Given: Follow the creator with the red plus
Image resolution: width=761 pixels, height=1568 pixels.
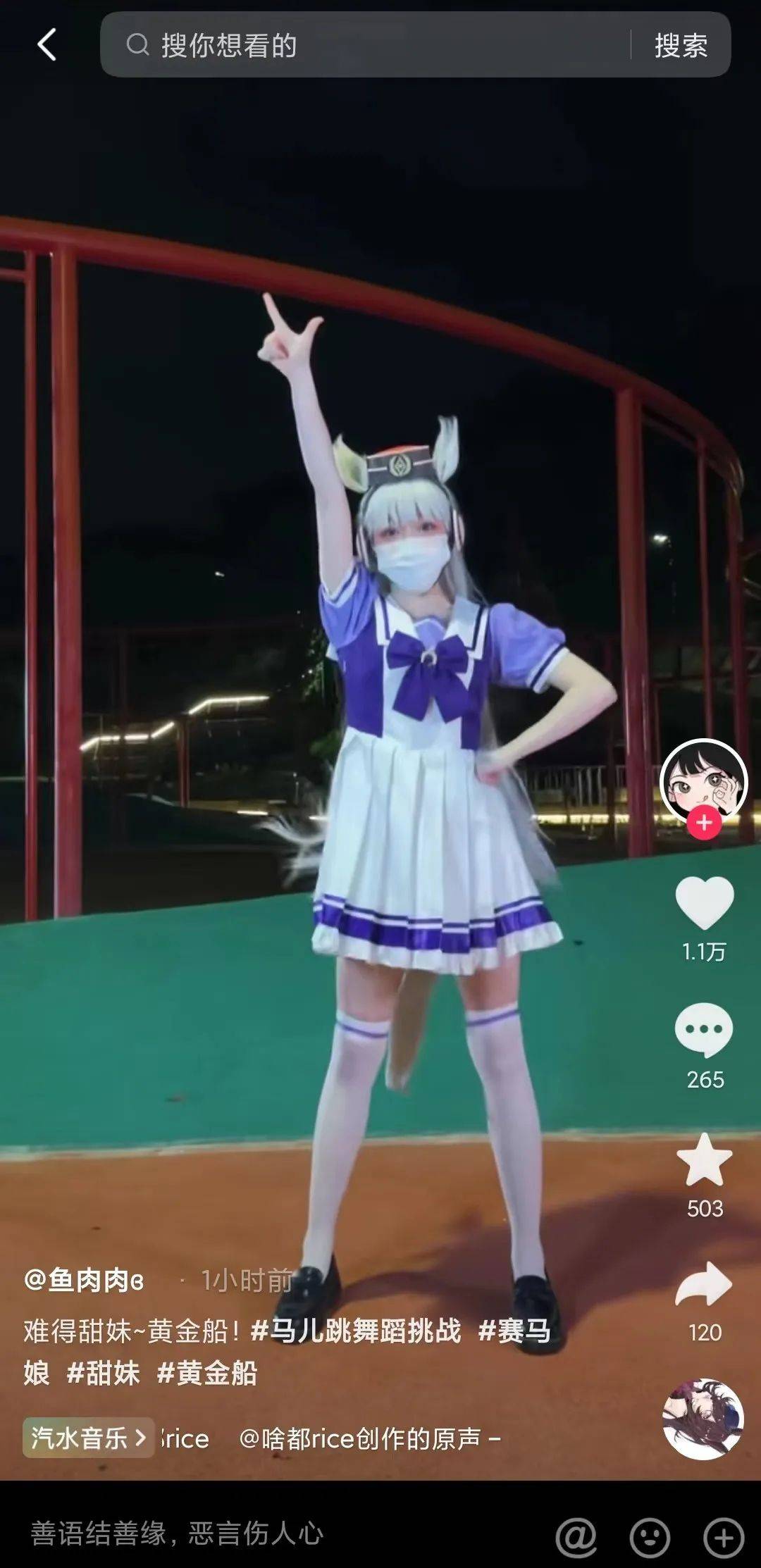Looking at the screenshot, I should (x=704, y=823).
